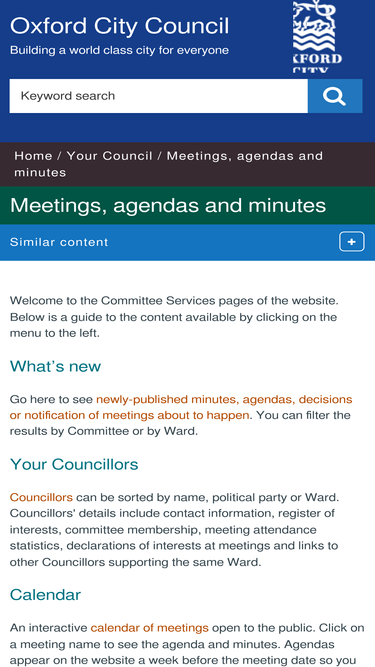Expand the Similar content section
This screenshot has height=667, width=375.
(x=352, y=242)
